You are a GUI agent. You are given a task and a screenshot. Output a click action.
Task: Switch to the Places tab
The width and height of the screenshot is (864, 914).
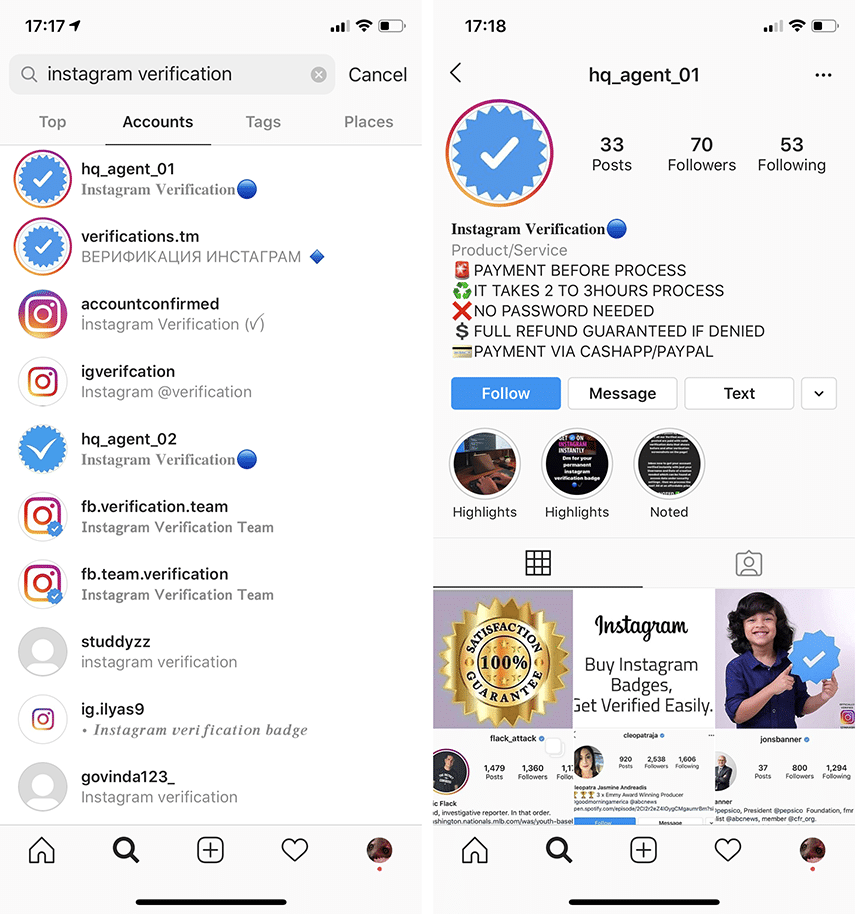pyautogui.click(x=368, y=122)
